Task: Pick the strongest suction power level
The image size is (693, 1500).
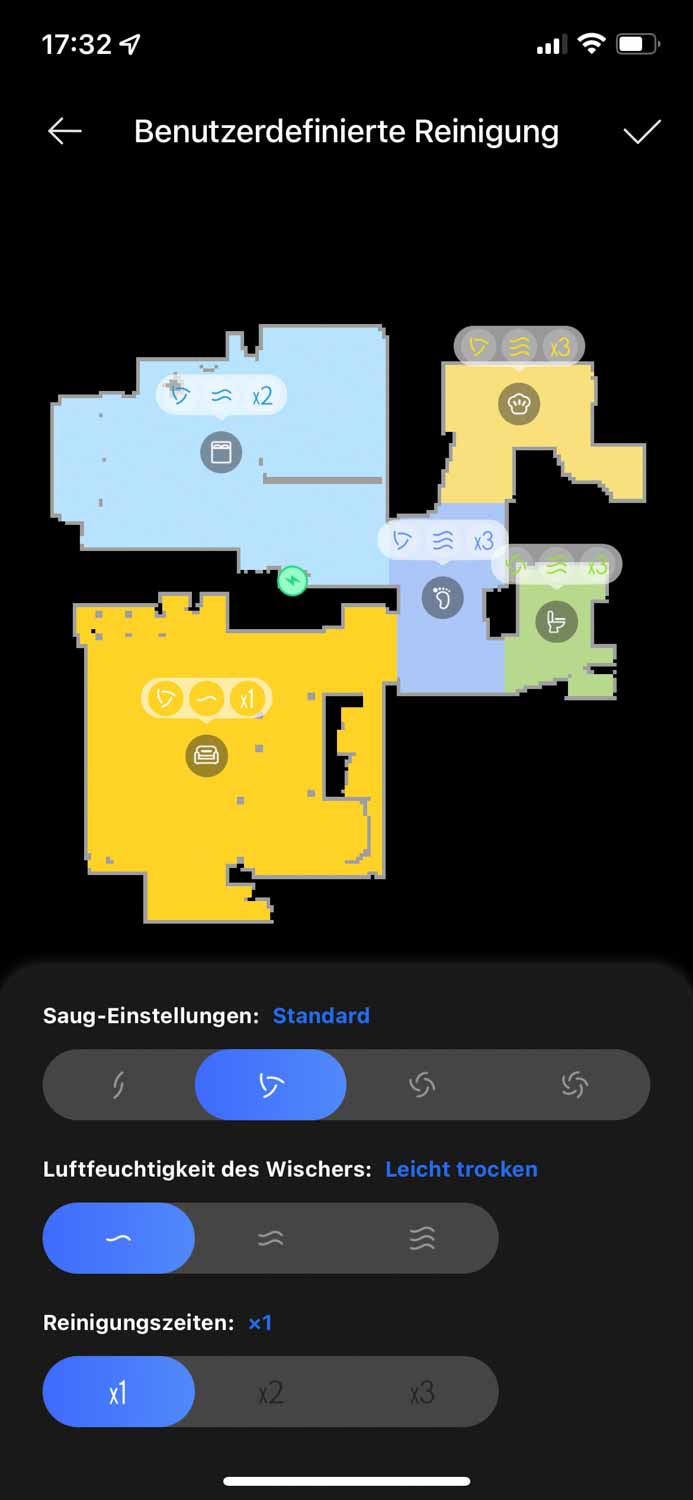Action: coord(574,1085)
